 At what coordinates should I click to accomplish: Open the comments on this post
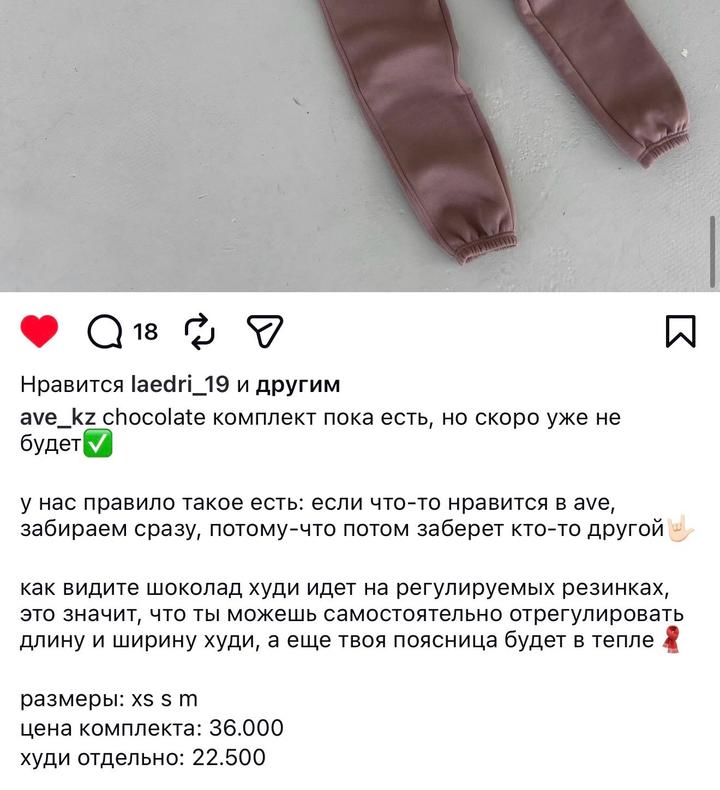pos(105,331)
